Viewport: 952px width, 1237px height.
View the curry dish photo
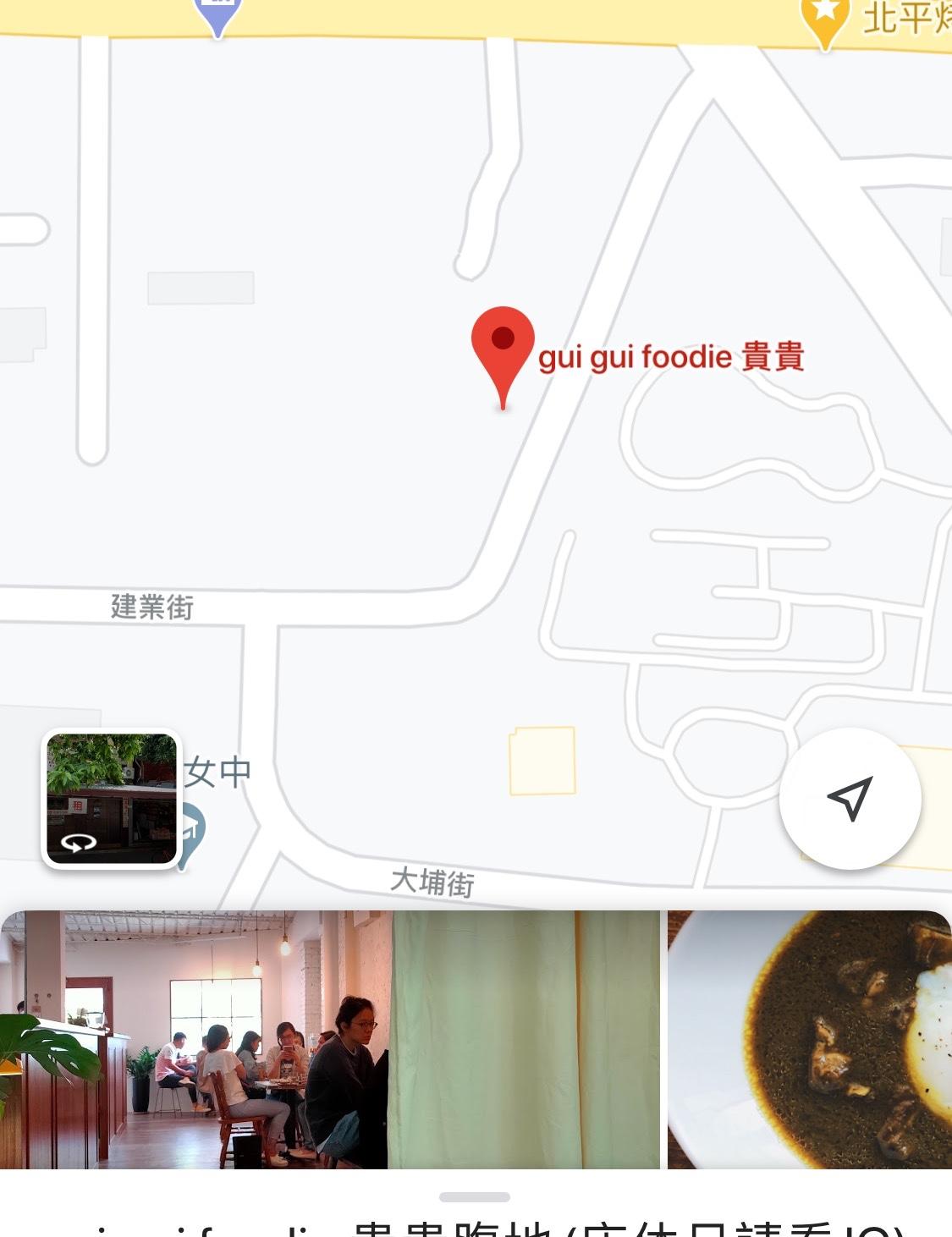pos(810,1039)
